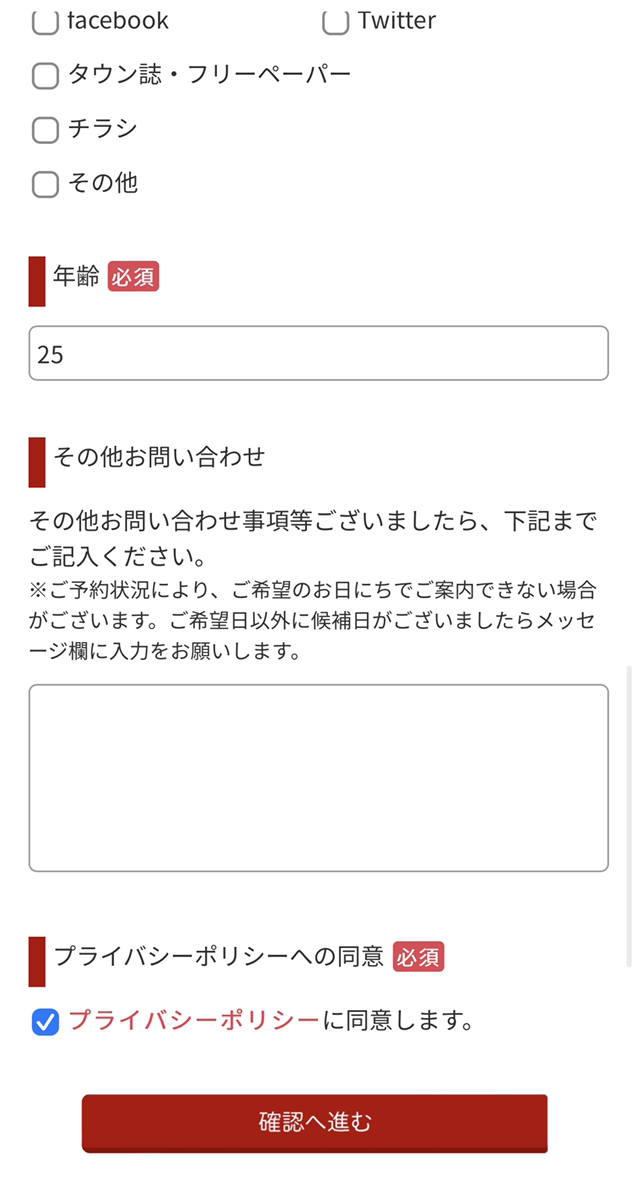The width and height of the screenshot is (636, 1200).
Task: Tap the 確認へ進む button
Action: coord(315,1123)
